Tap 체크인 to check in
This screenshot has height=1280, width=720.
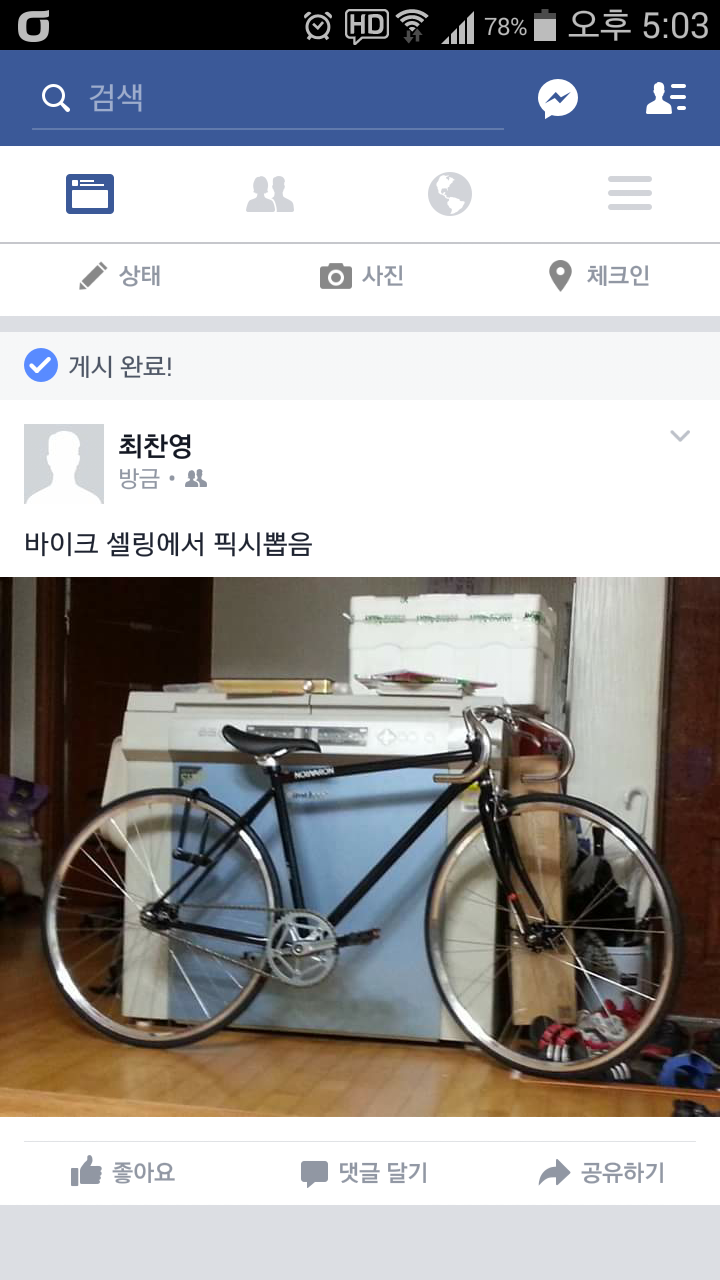click(x=600, y=276)
